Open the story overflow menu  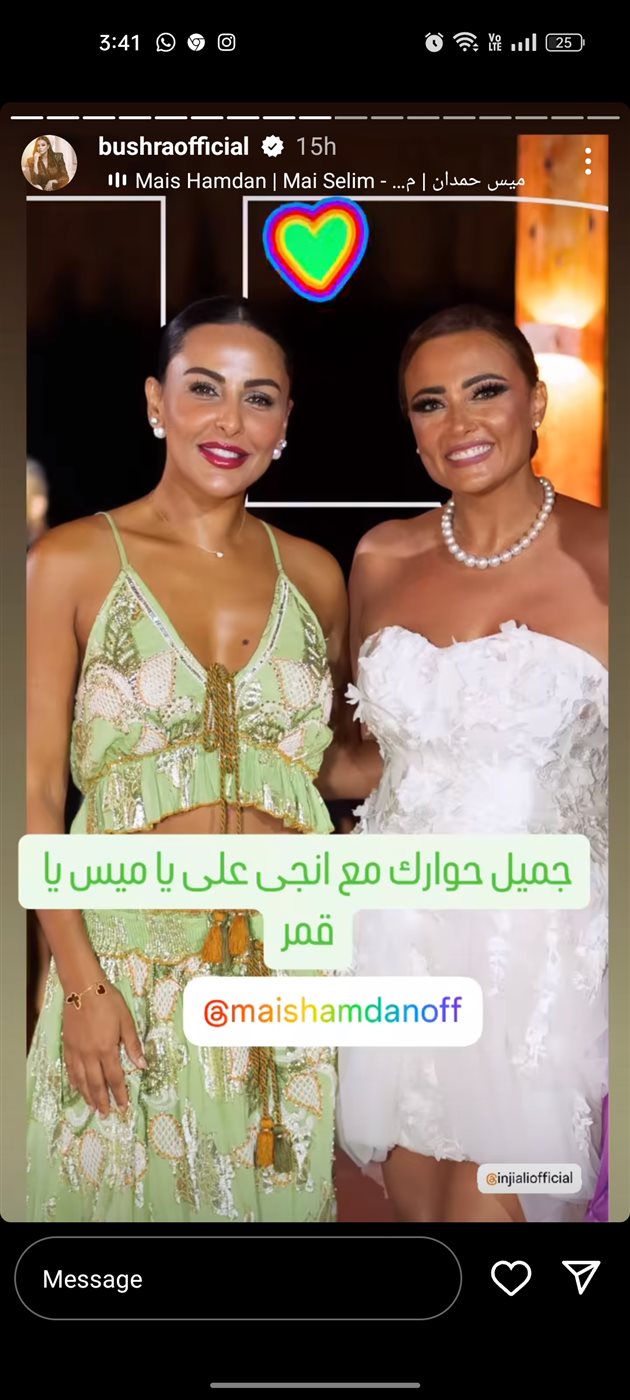[x=588, y=161]
